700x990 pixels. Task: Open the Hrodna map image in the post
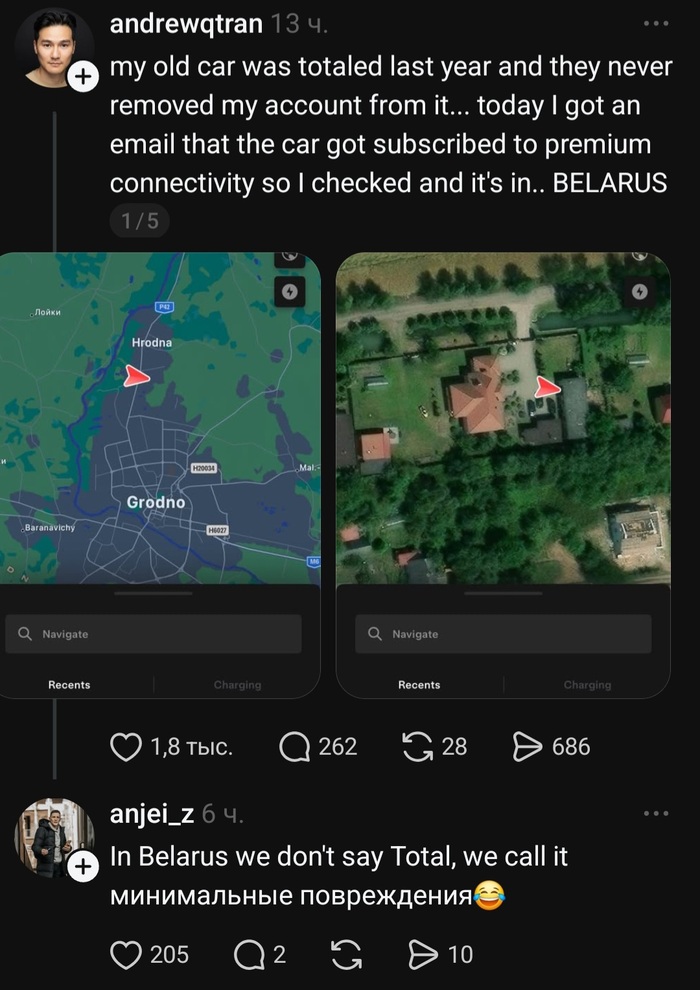coord(160,418)
